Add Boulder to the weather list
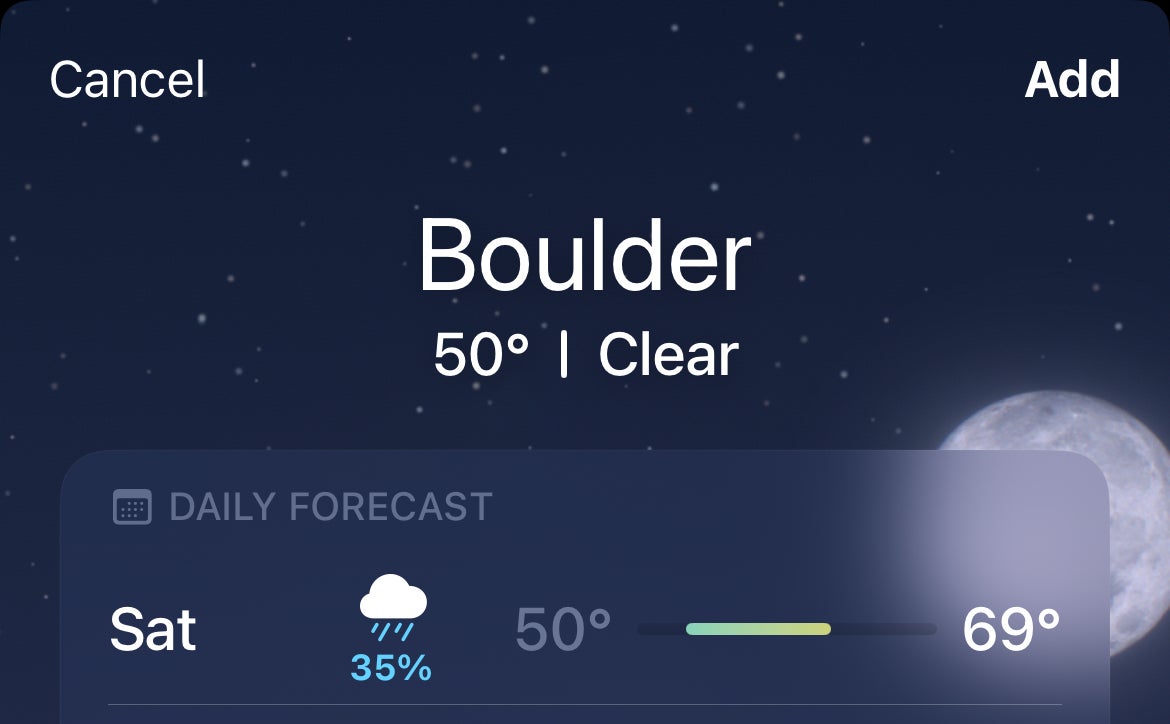The height and width of the screenshot is (724, 1170). click(1072, 80)
